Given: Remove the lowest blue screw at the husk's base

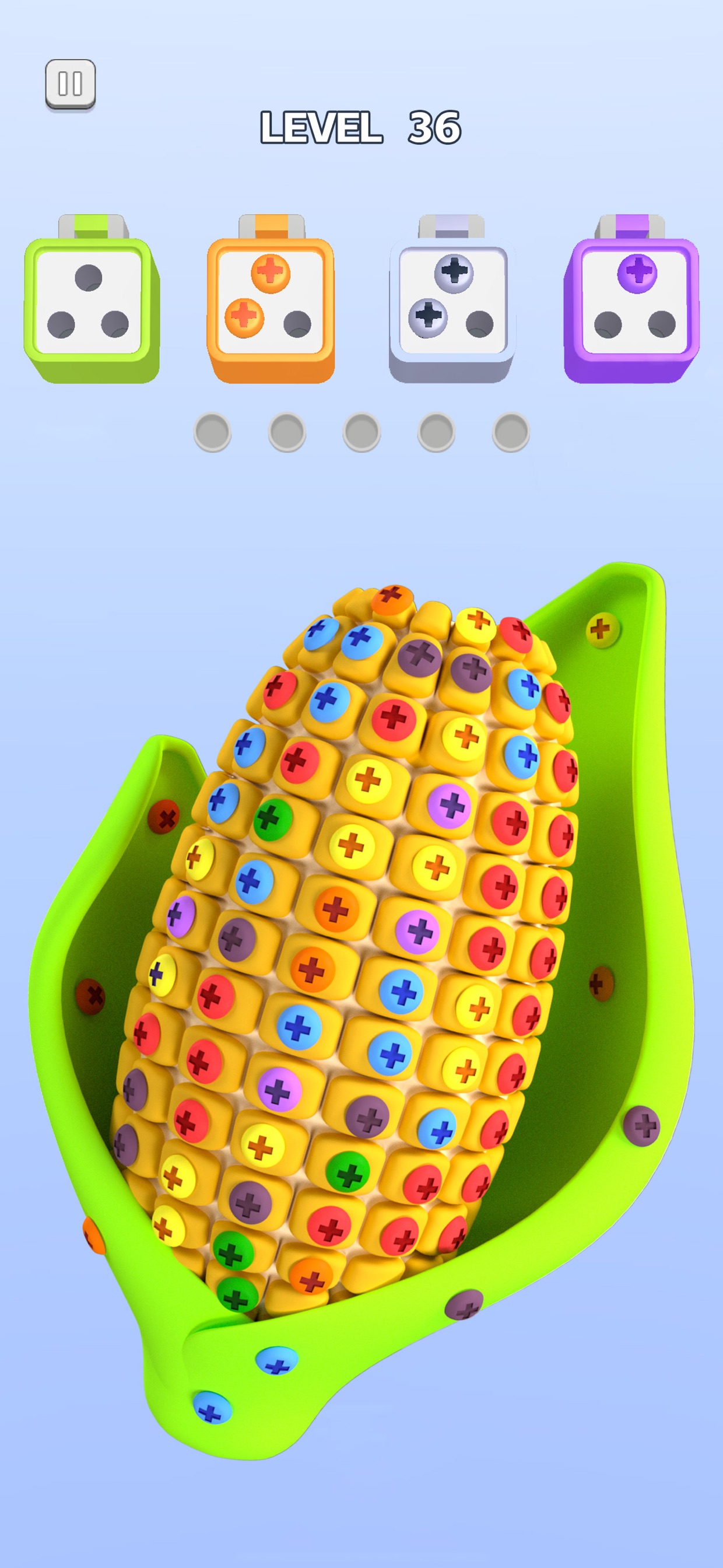Looking at the screenshot, I should (212, 1408).
